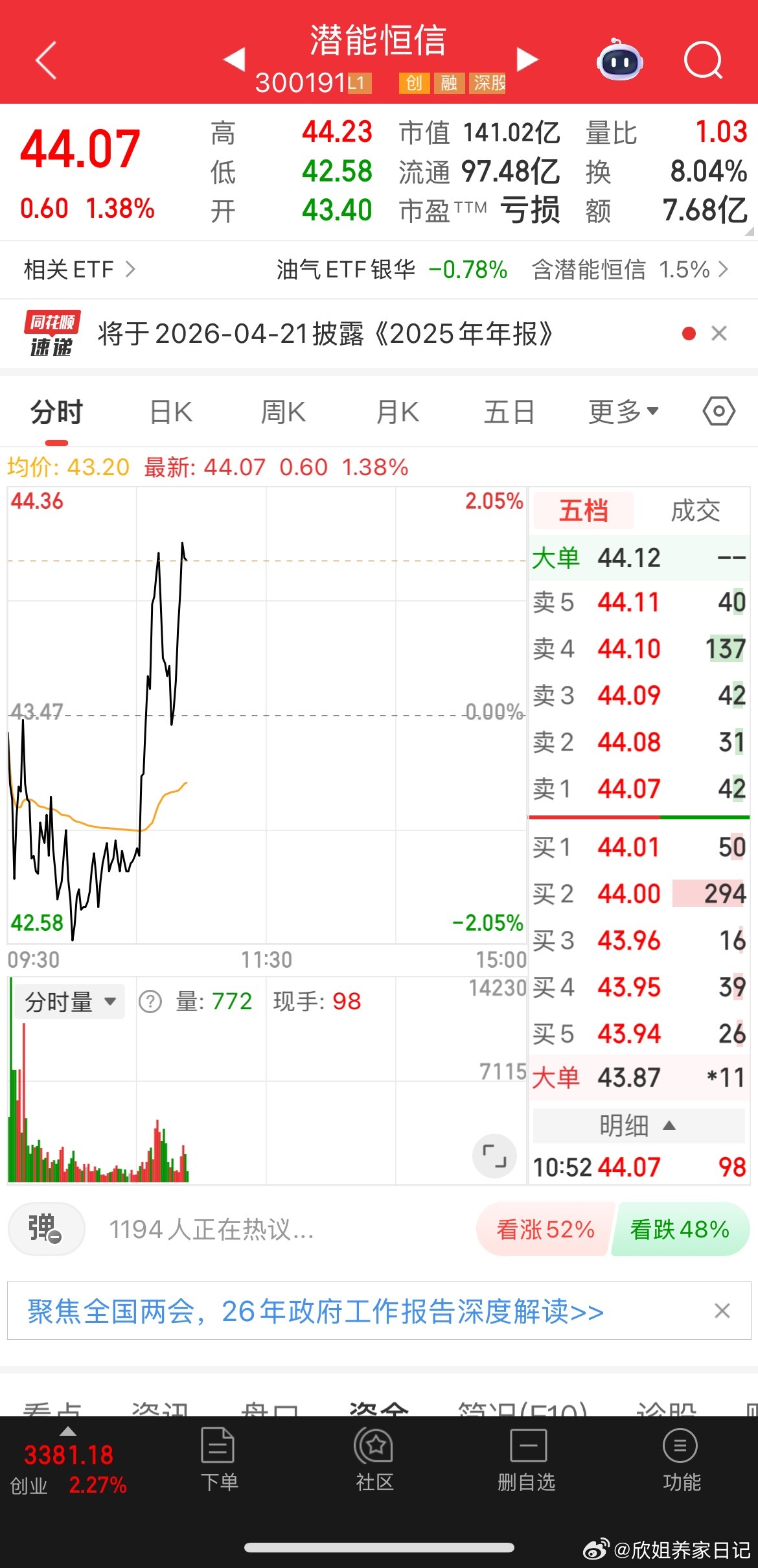Open the 分时量 volume dropdown
Image resolution: width=758 pixels, height=1568 pixels.
click(70, 1001)
